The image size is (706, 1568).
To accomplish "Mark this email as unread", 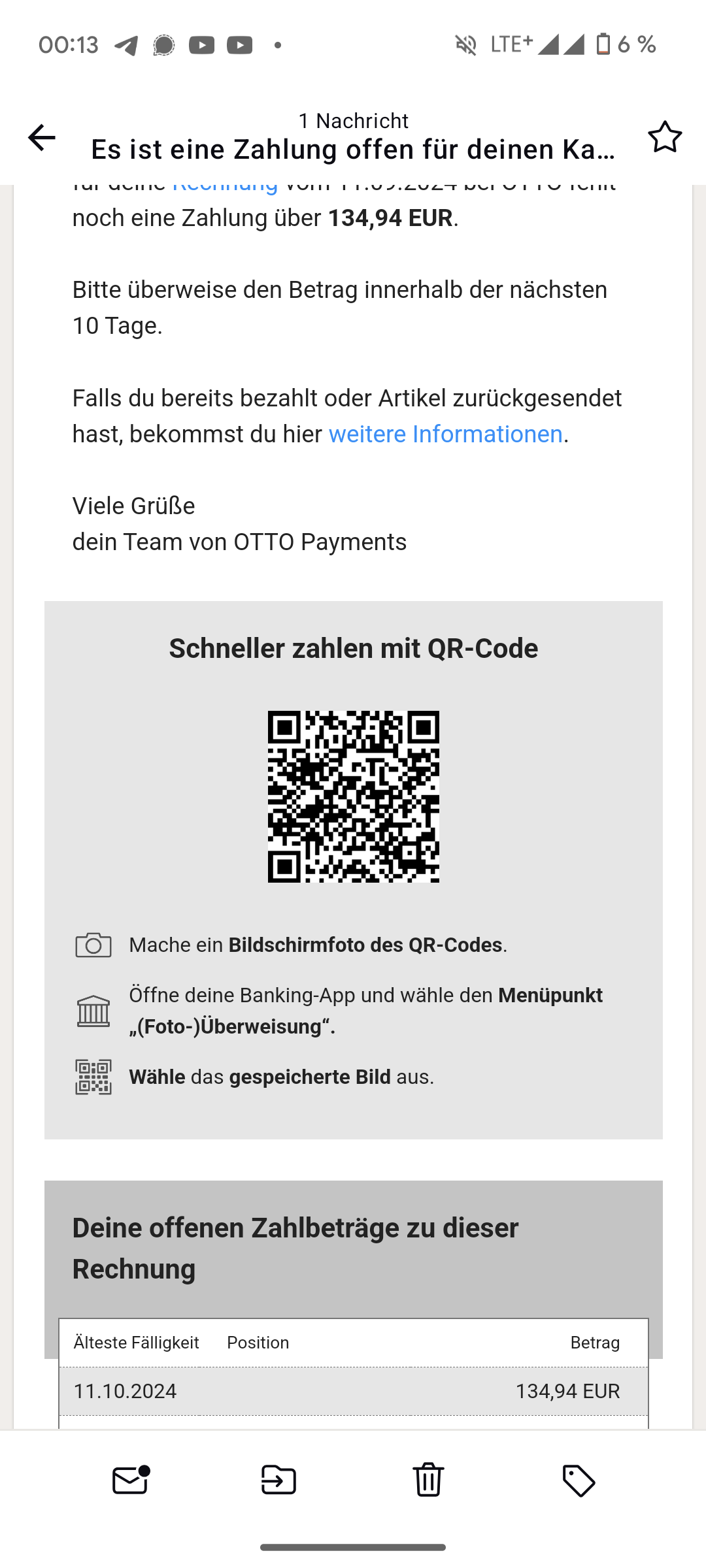I will (131, 1480).
